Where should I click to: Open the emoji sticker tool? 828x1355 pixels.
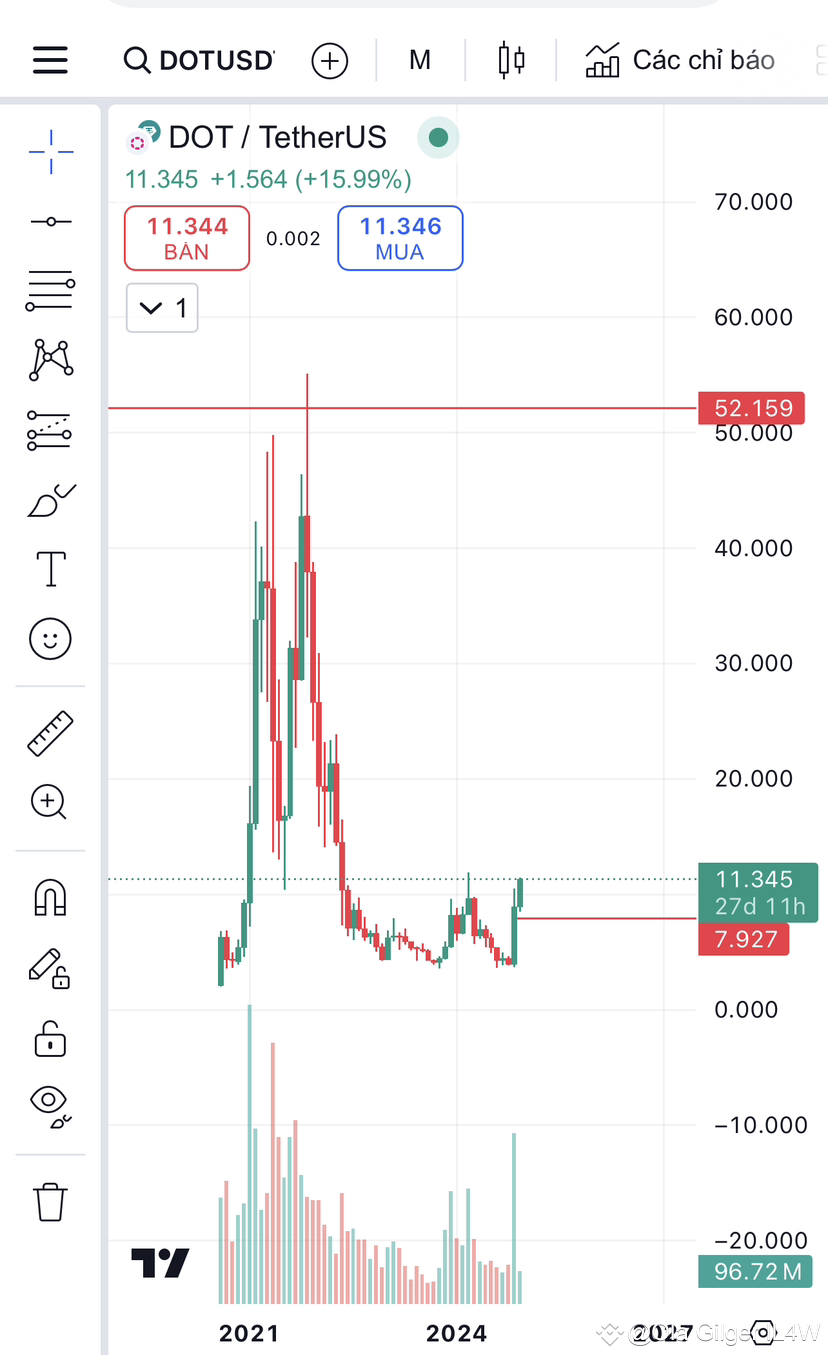click(x=50, y=638)
